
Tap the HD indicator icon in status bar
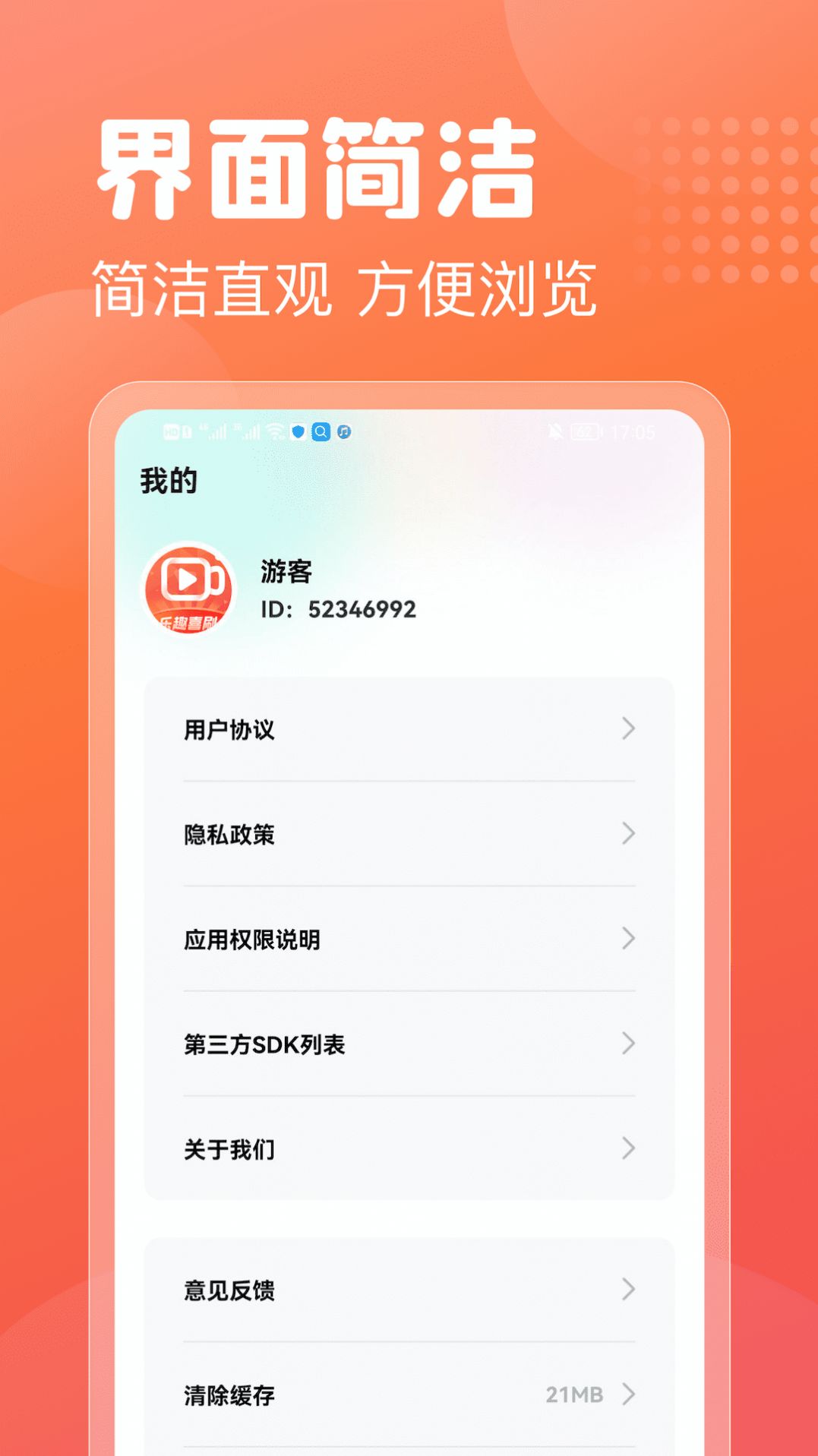tap(170, 433)
